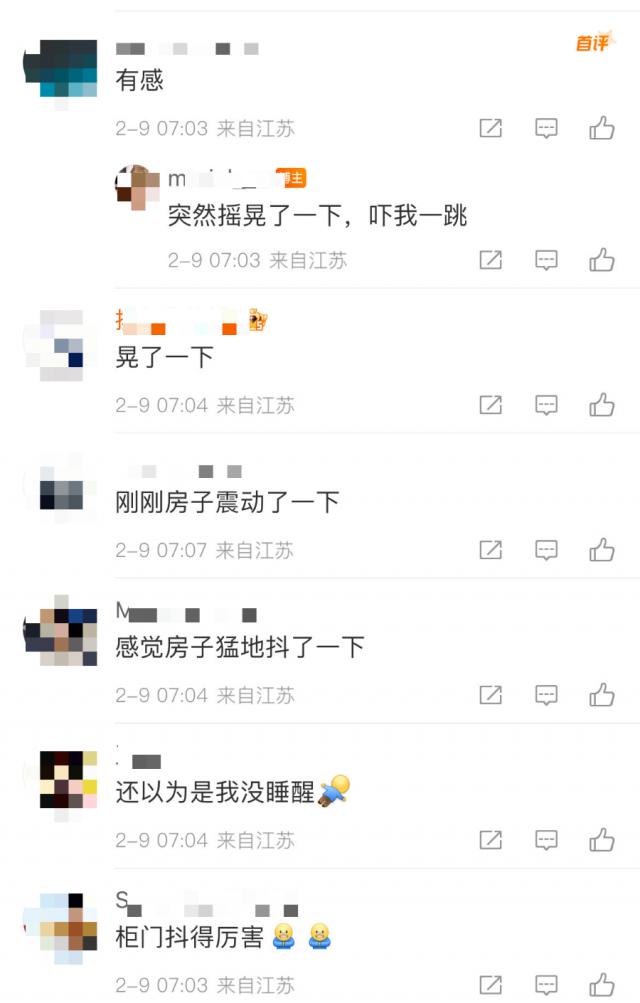Like the comment 还以为是我没睡醒
640x1003 pixels.
click(x=601, y=840)
